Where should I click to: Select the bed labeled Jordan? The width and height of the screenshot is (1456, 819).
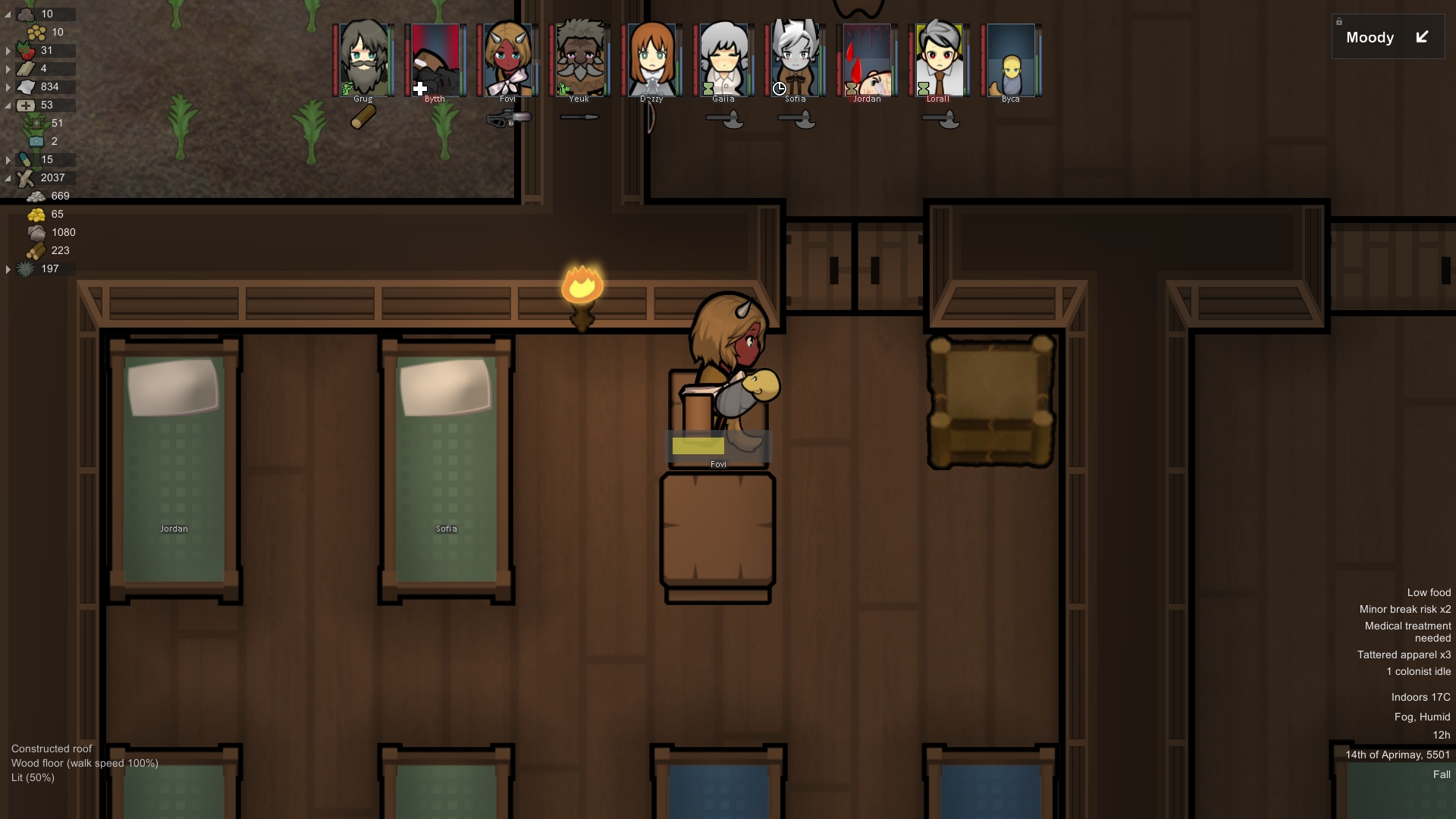pos(174,470)
